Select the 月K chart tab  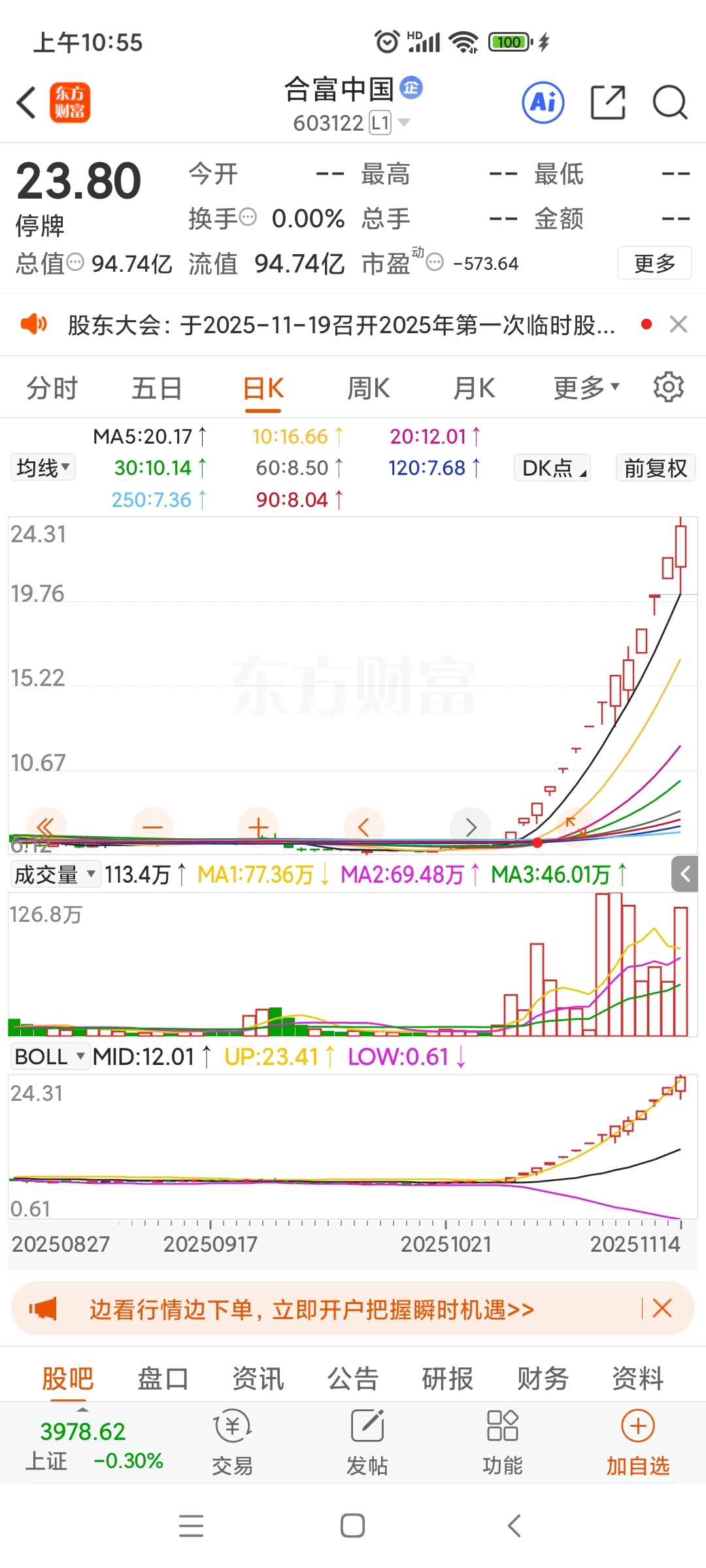474,389
